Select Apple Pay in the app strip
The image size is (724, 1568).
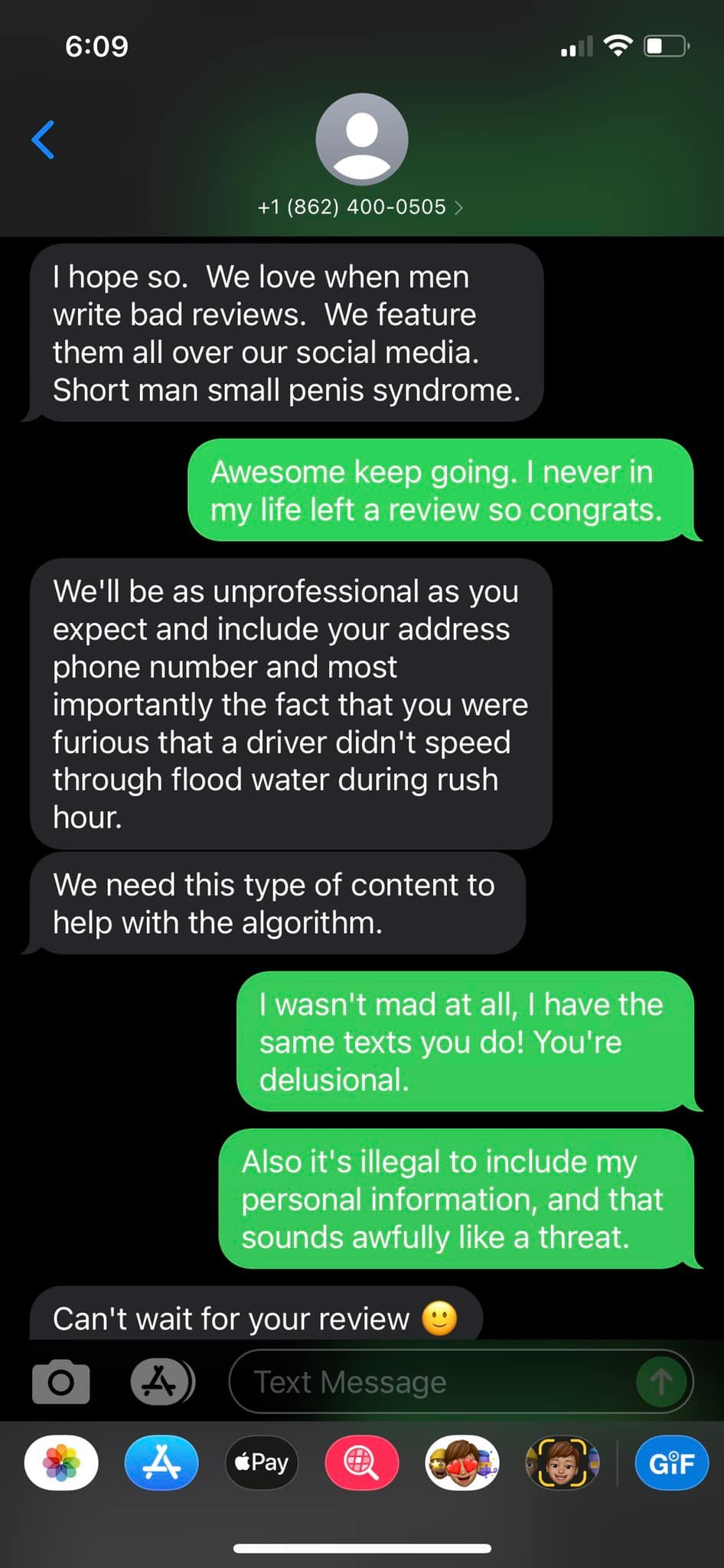pyautogui.click(x=262, y=1463)
